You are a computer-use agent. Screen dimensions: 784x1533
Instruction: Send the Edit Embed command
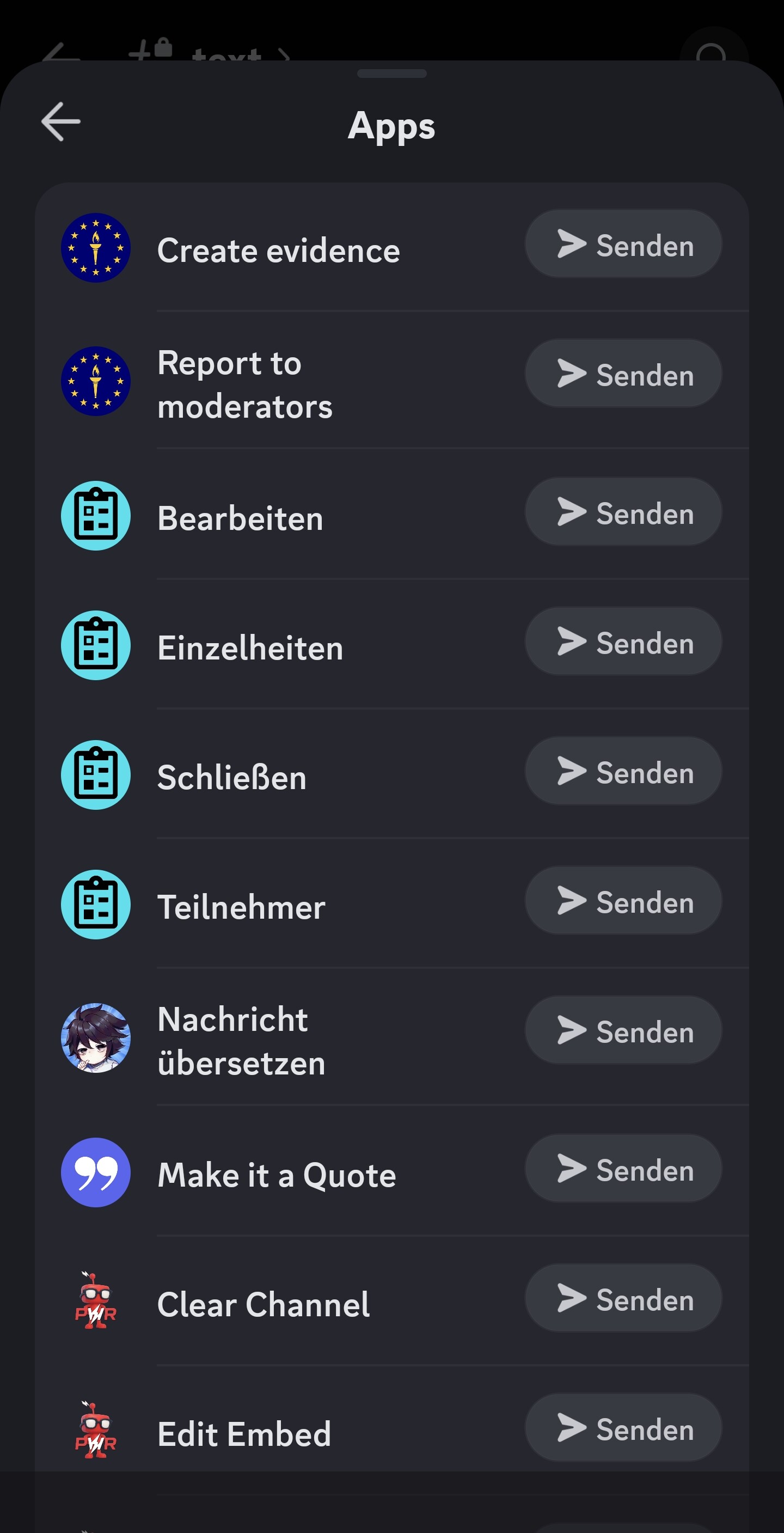point(623,1428)
